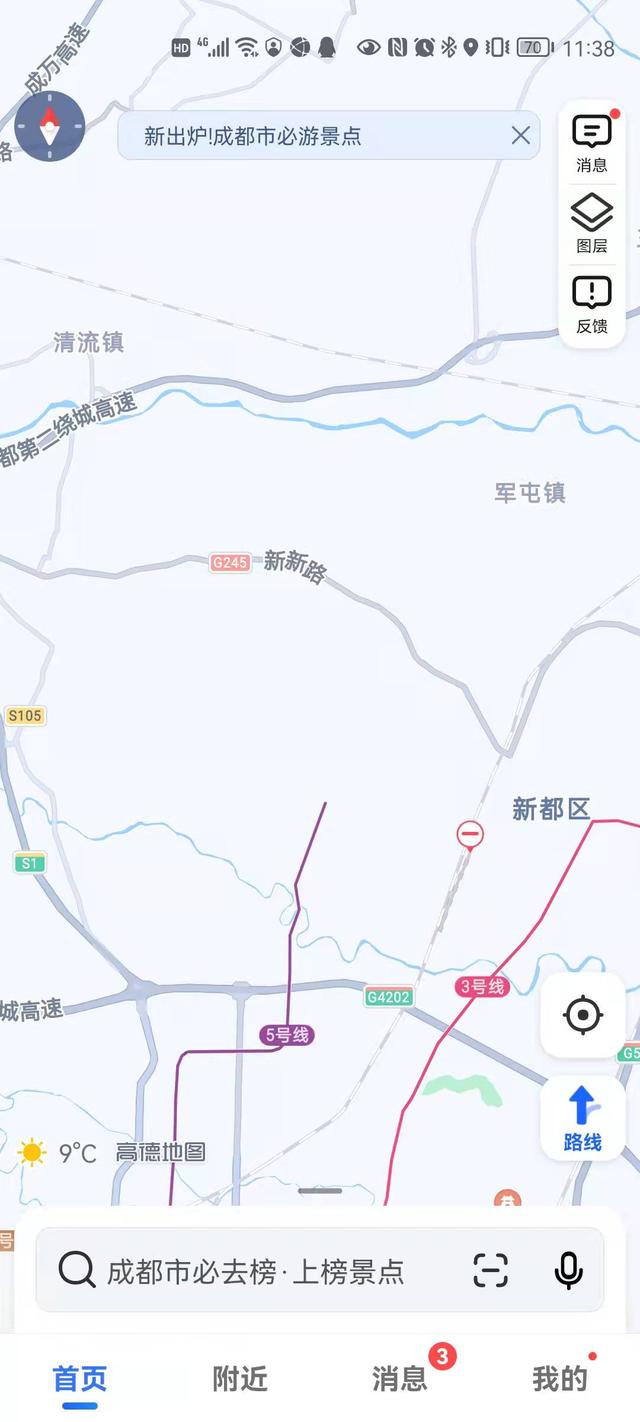This screenshot has width=640, height=1422.
Task: Dismiss the 成都市必游景点 banner
Action: (x=521, y=136)
